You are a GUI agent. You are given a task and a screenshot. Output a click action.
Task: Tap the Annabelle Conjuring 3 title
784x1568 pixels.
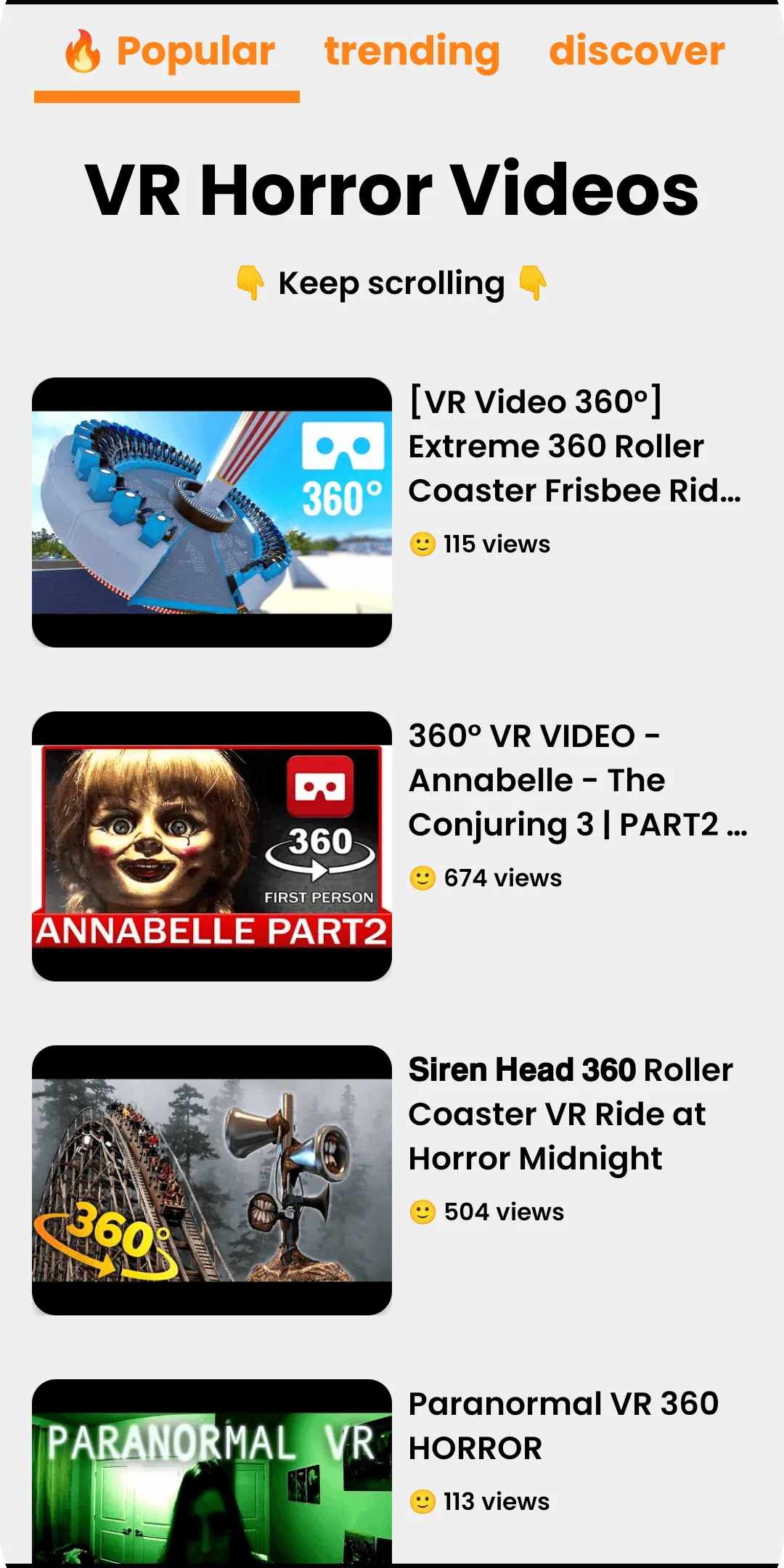coord(578,780)
